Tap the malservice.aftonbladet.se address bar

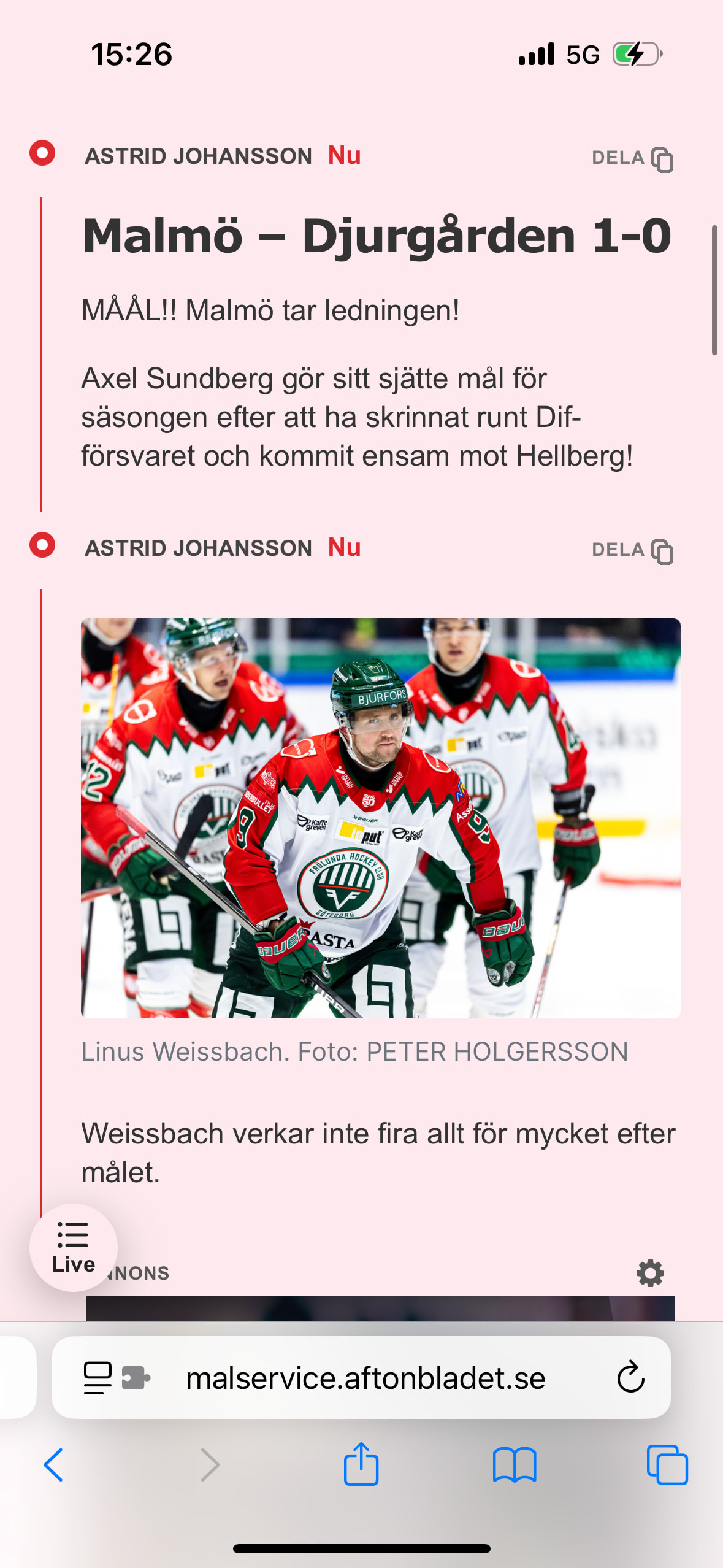click(x=365, y=1378)
